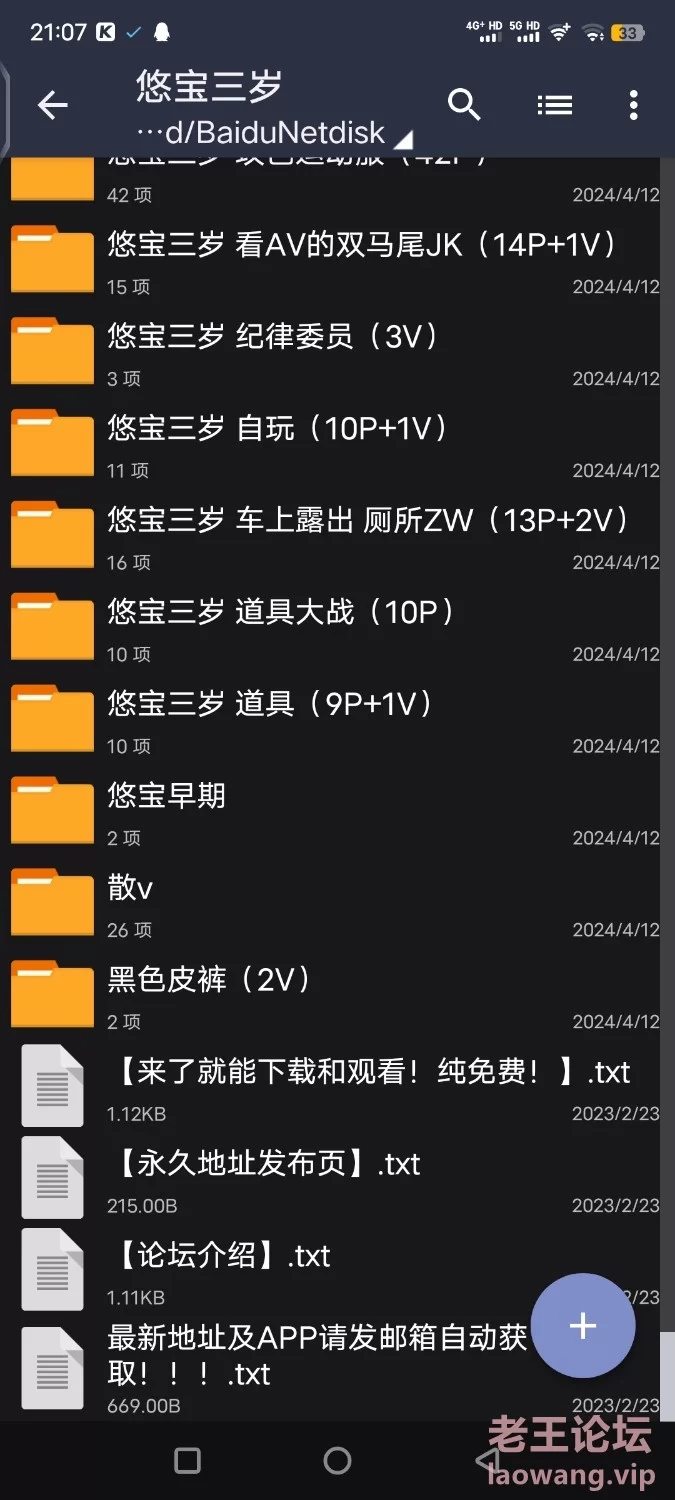Open the 悠宝早期 folder
The height and width of the screenshot is (1500, 675).
(337, 812)
